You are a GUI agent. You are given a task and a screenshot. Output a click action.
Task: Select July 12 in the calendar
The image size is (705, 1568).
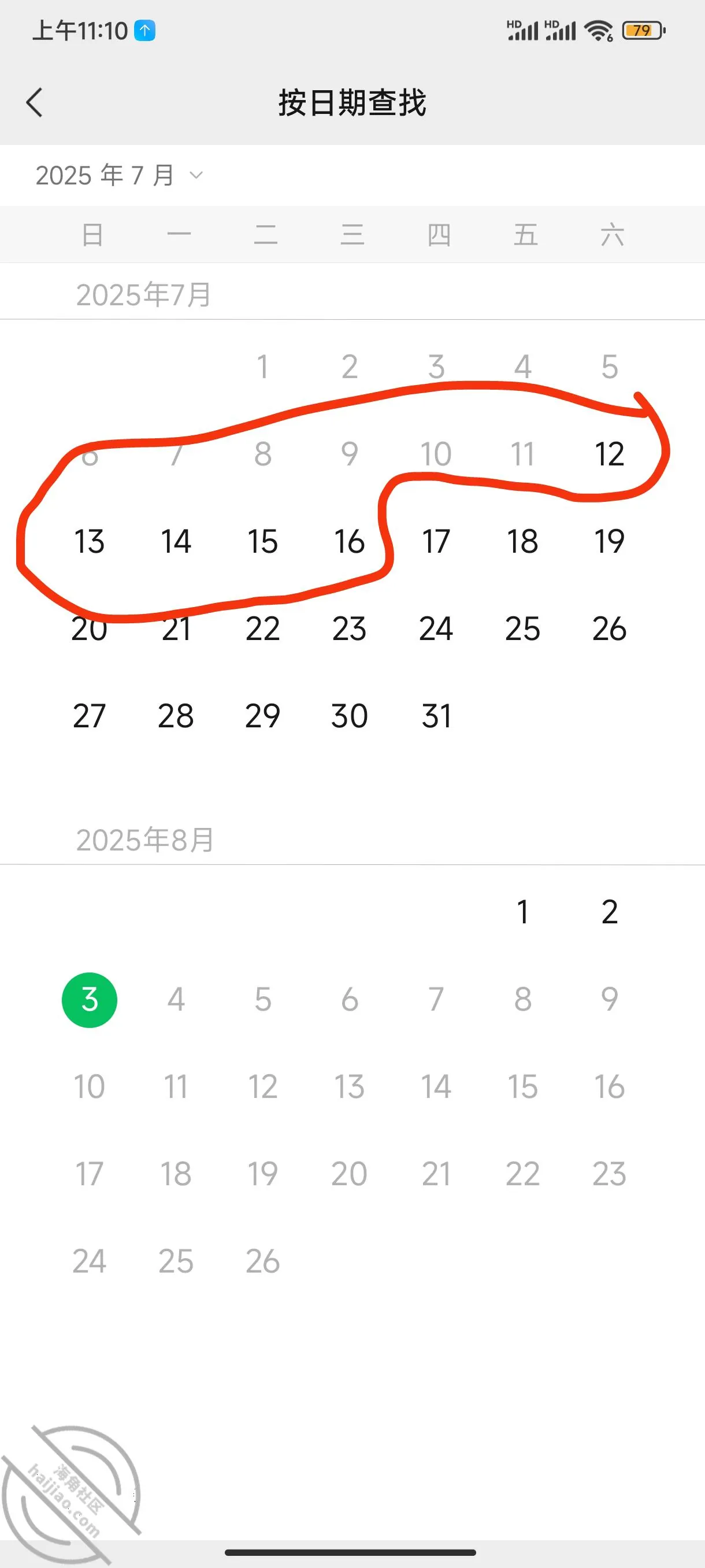tap(610, 454)
